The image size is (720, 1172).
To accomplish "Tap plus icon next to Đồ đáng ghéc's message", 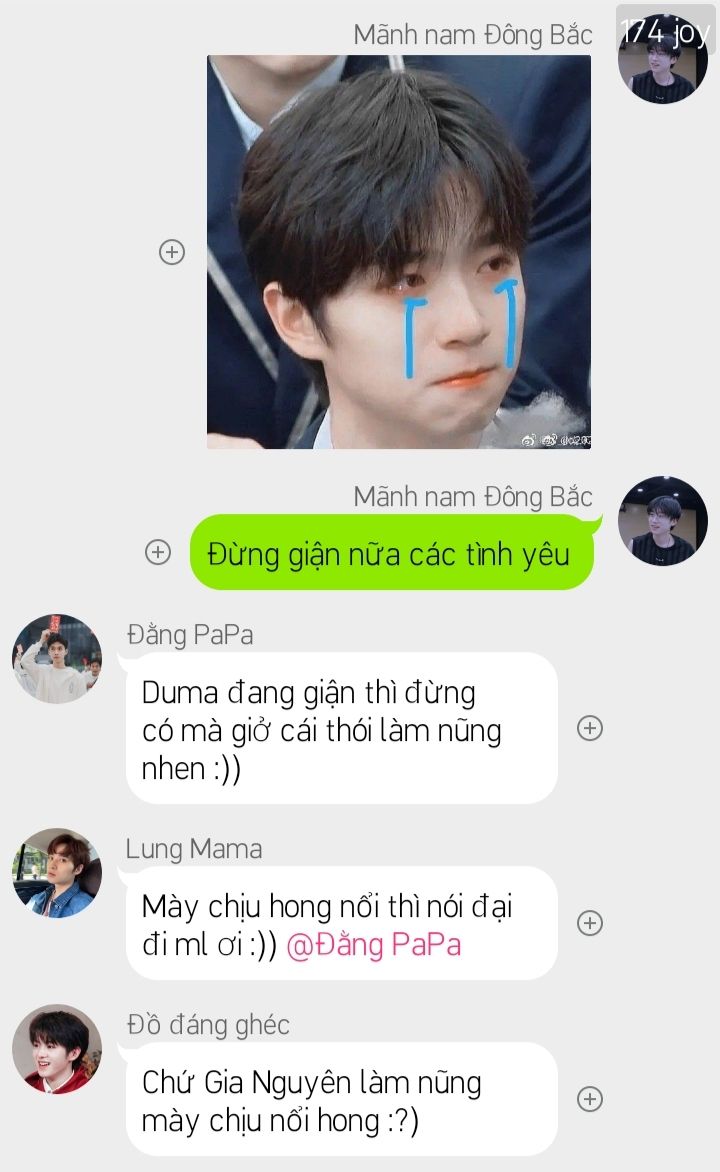I will click(590, 1099).
